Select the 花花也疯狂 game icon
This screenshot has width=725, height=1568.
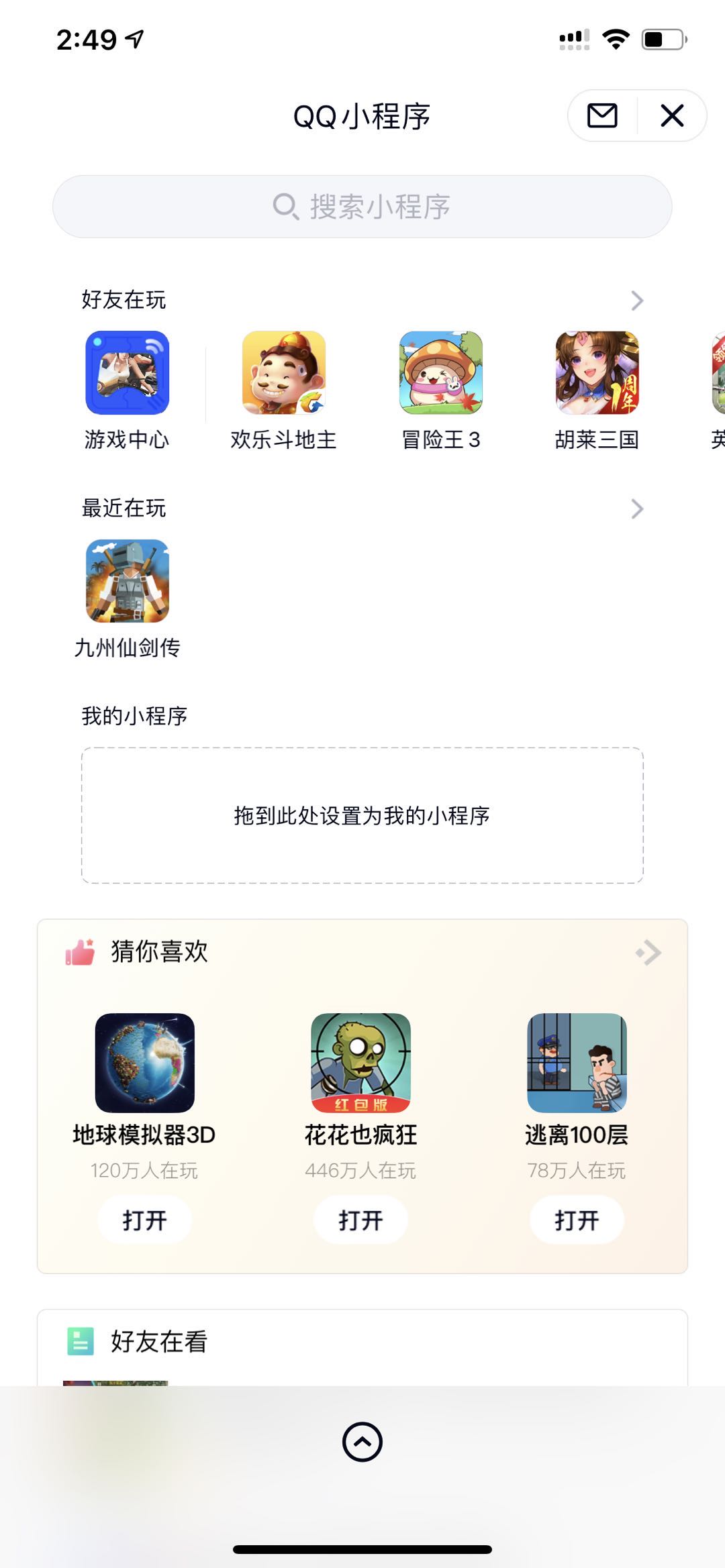pyautogui.click(x=360, y=1063)
